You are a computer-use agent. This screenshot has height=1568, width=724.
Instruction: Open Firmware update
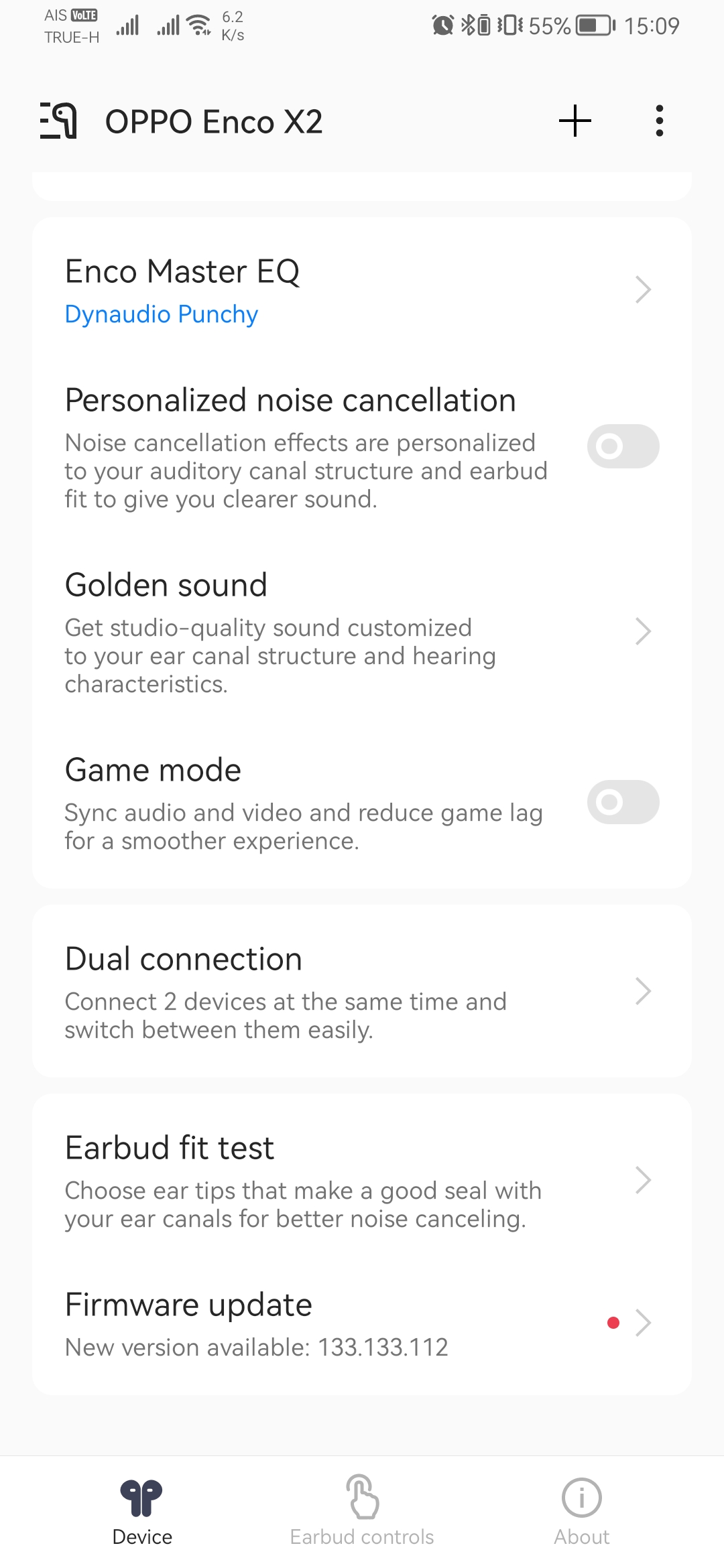[362, 1323]
